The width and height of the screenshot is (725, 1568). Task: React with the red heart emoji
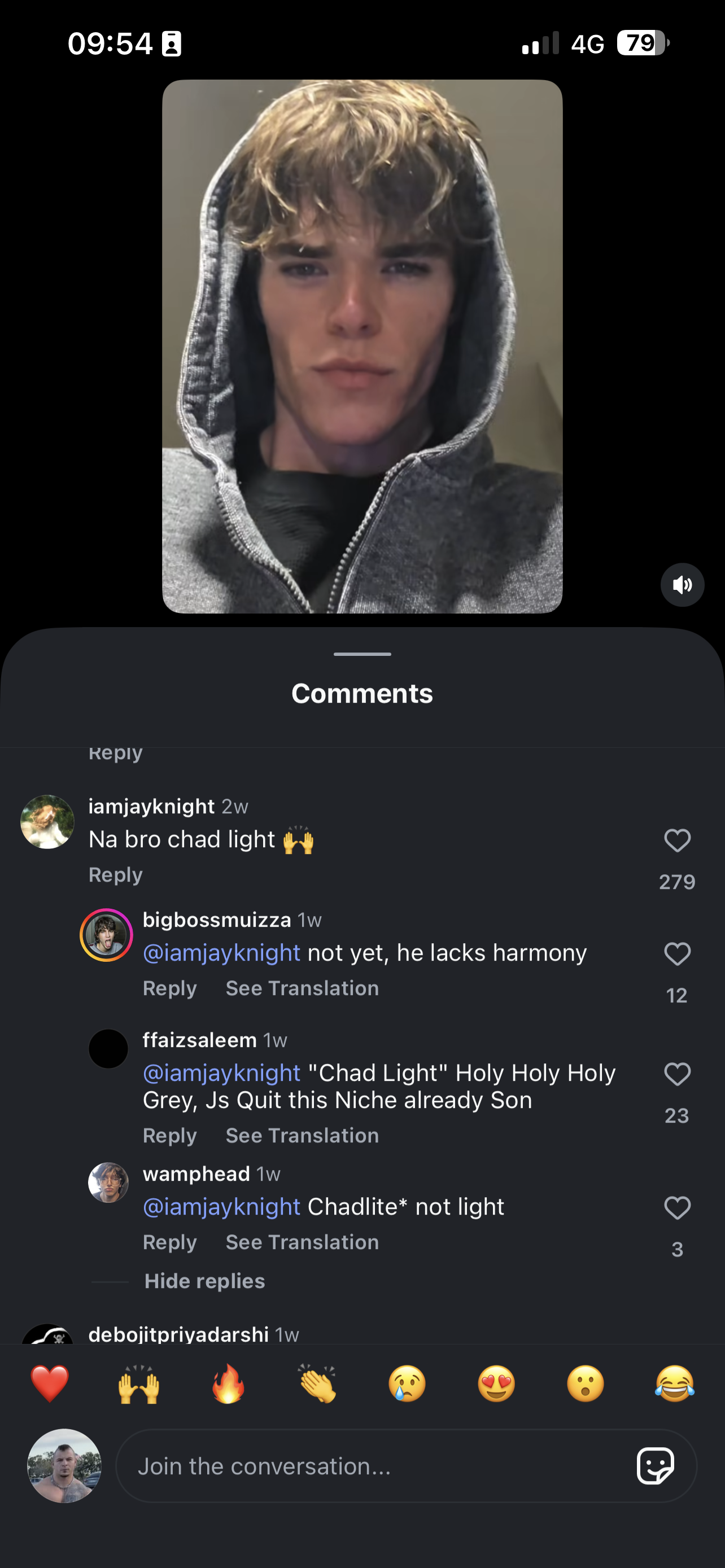pyautogui.click(x=49, y=1383)
